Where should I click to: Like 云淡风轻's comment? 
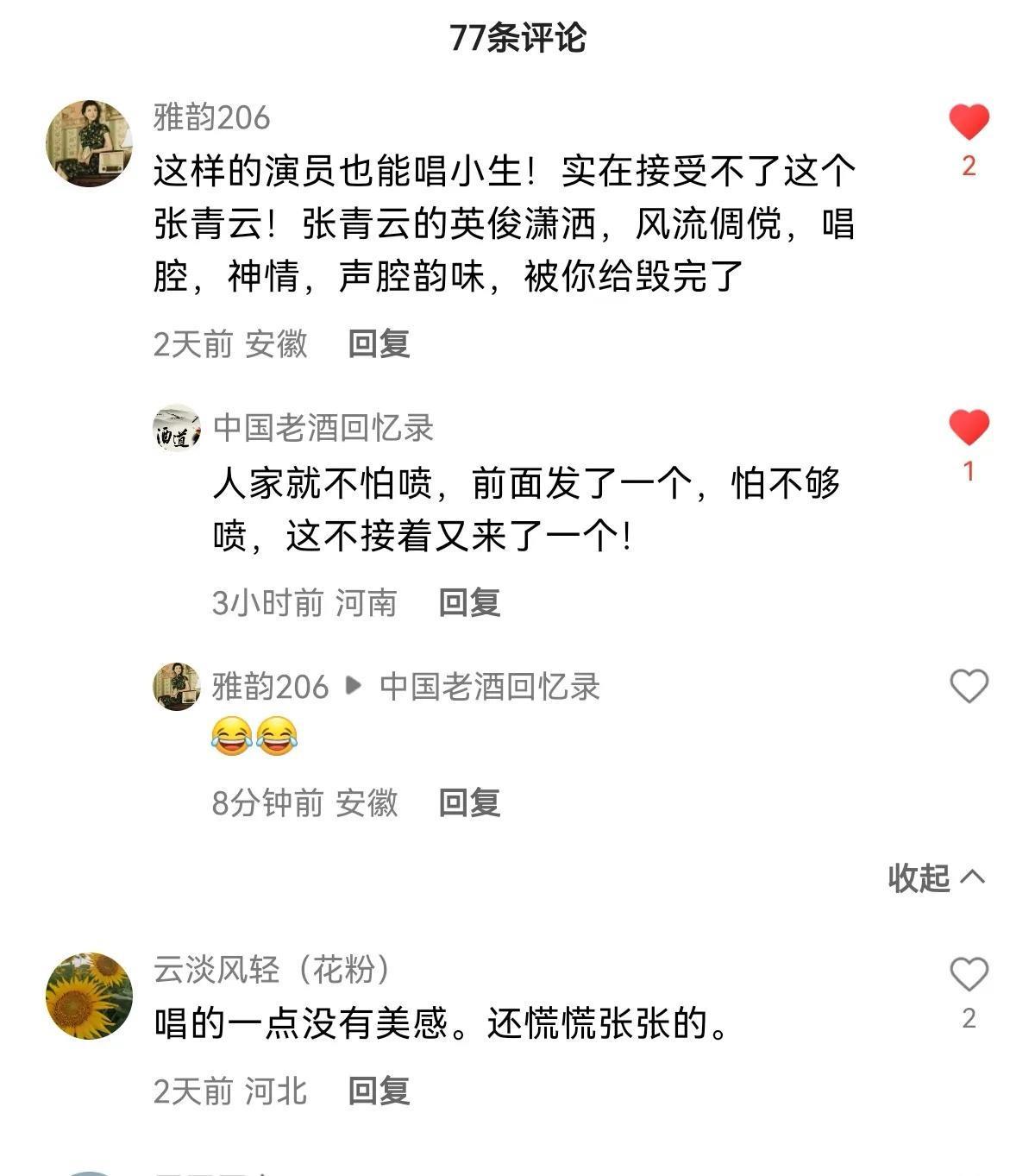pyautogui.click(x=969, y=975)
